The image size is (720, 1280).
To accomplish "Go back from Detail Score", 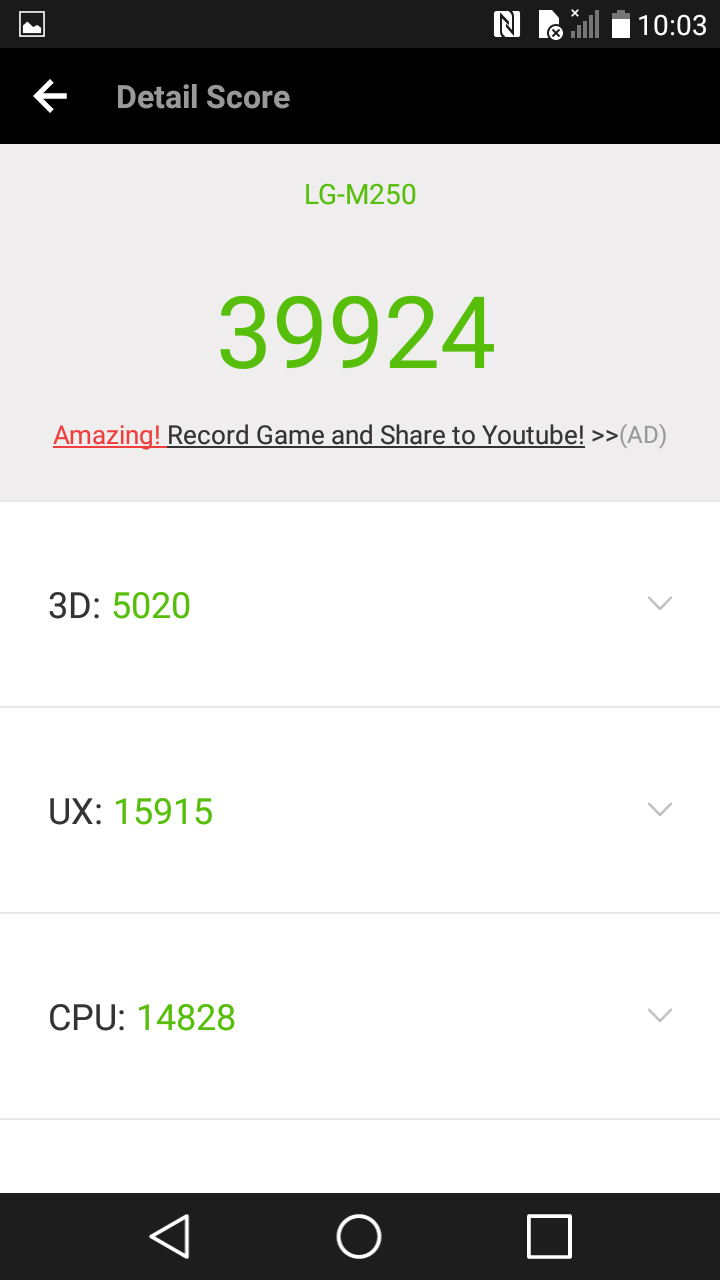I will 50,97.
